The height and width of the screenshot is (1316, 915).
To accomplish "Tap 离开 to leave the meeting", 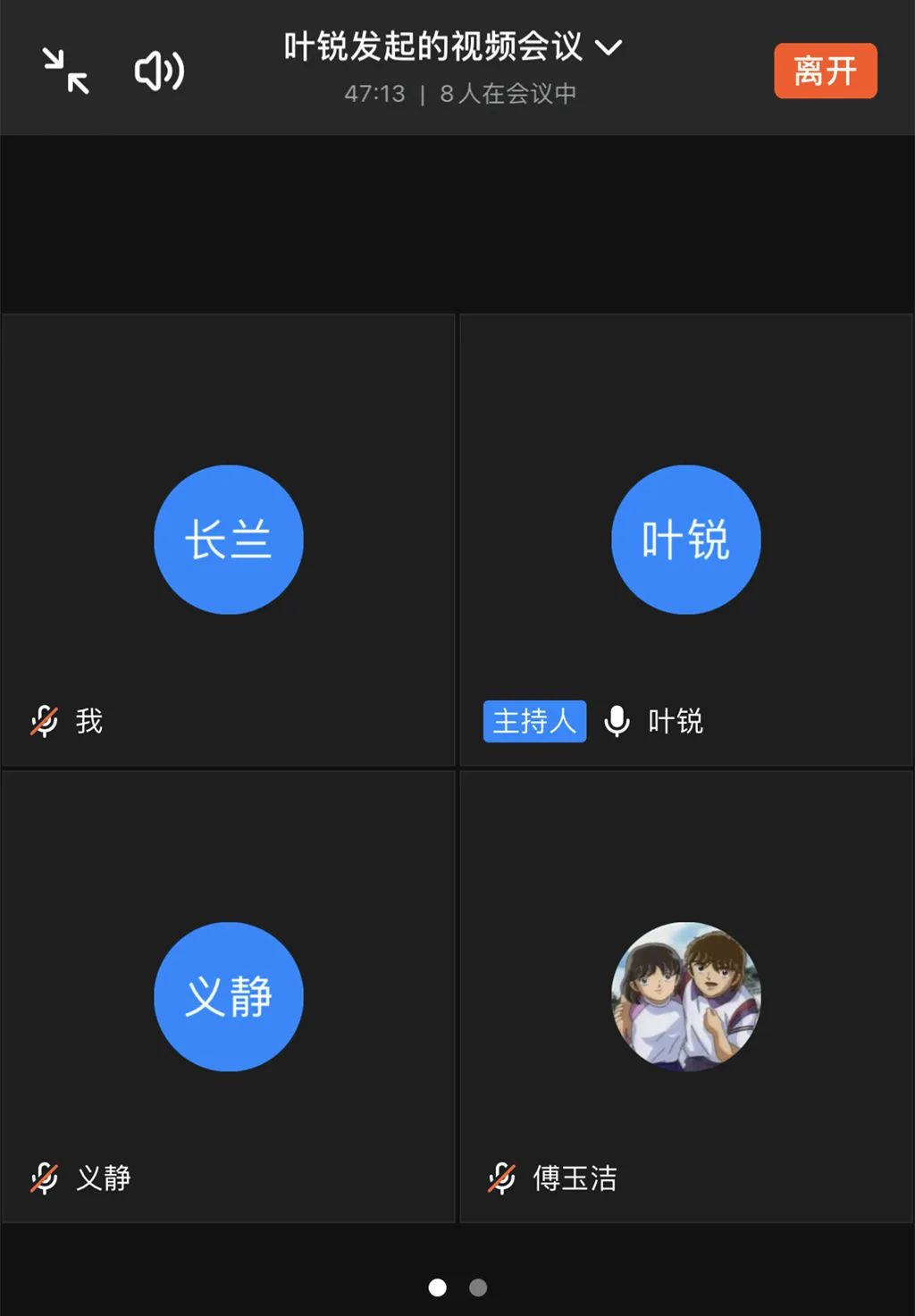I will point(825,71).
